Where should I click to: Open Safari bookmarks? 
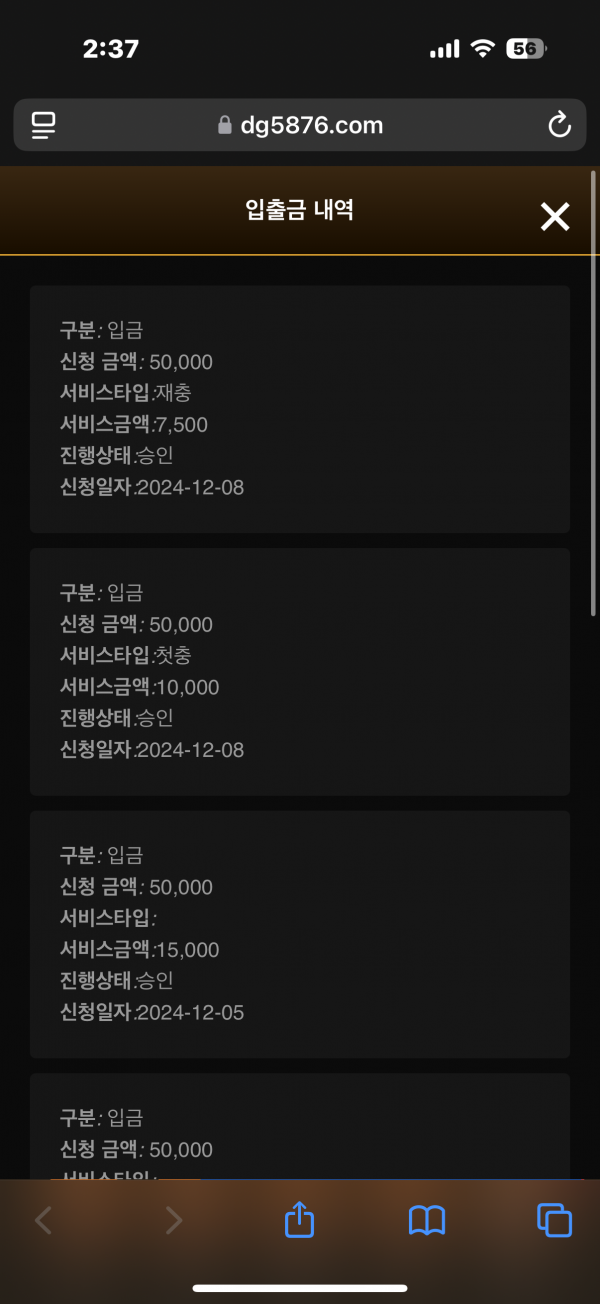pos(427,1220)
